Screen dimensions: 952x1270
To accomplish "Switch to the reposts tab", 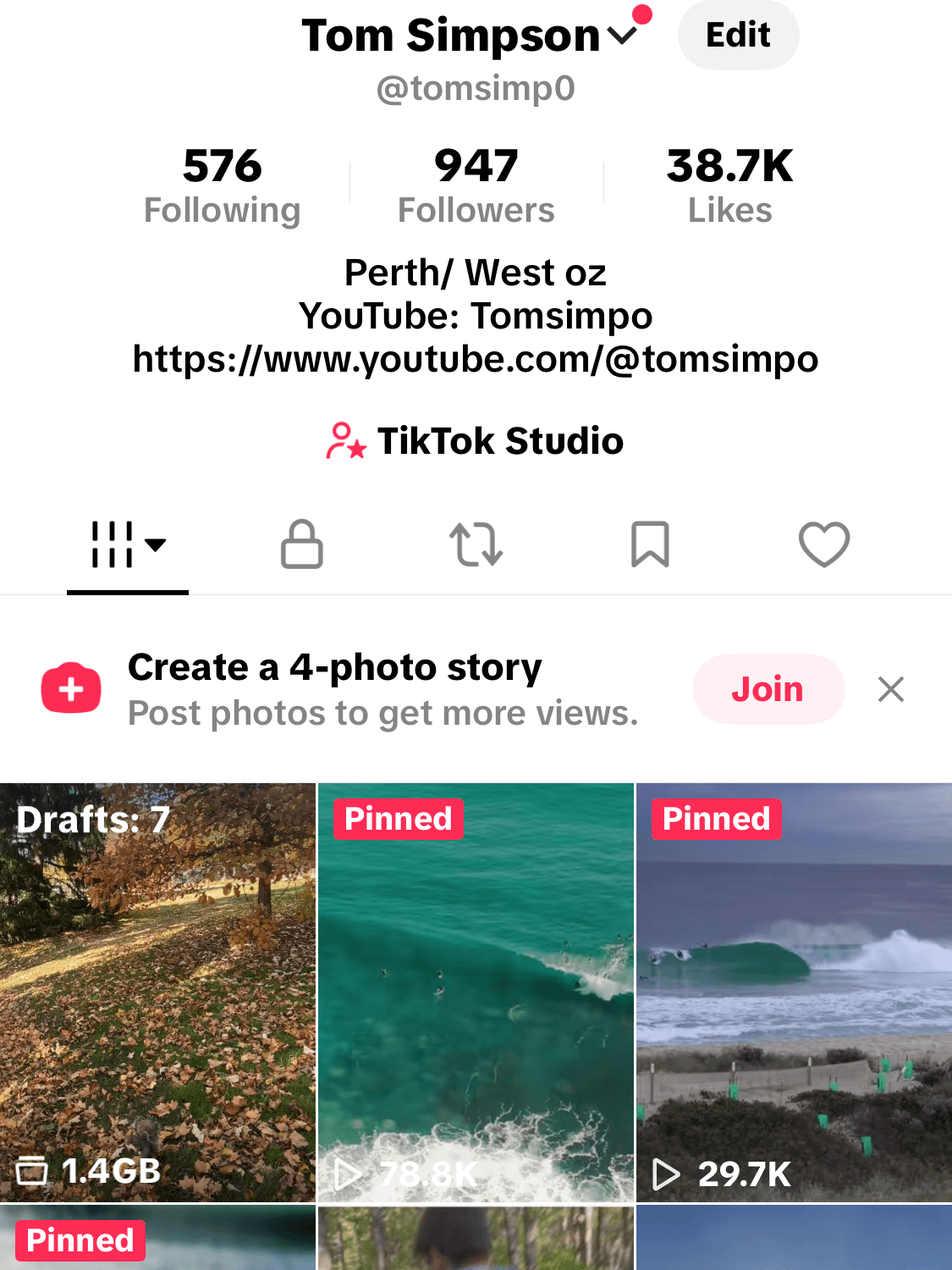I will tap(476, 544).
